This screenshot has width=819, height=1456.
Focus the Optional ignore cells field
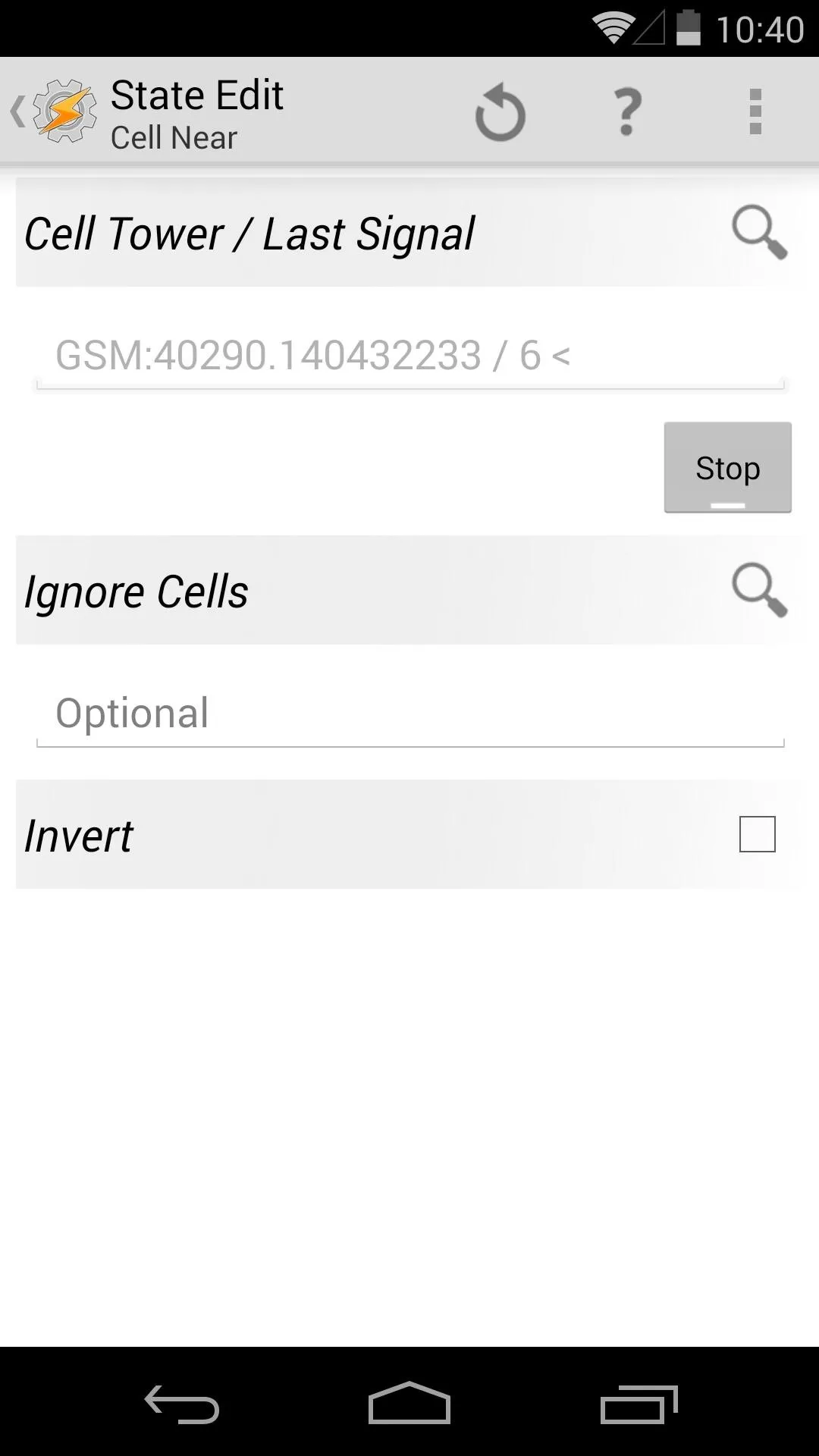coord(409,713)
